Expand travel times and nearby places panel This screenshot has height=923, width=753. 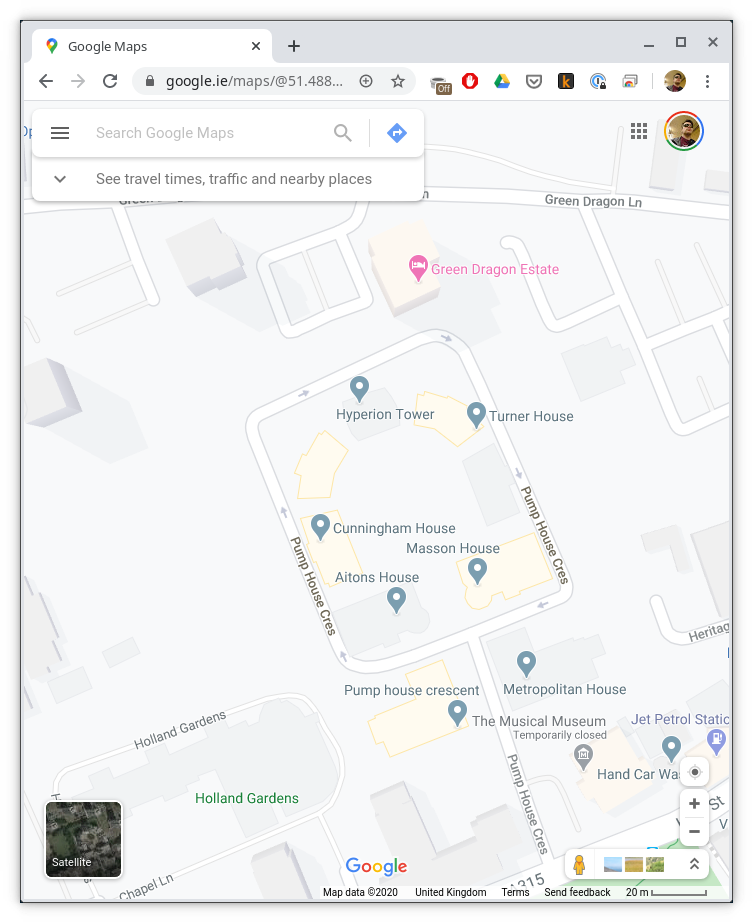click(60, 179)
